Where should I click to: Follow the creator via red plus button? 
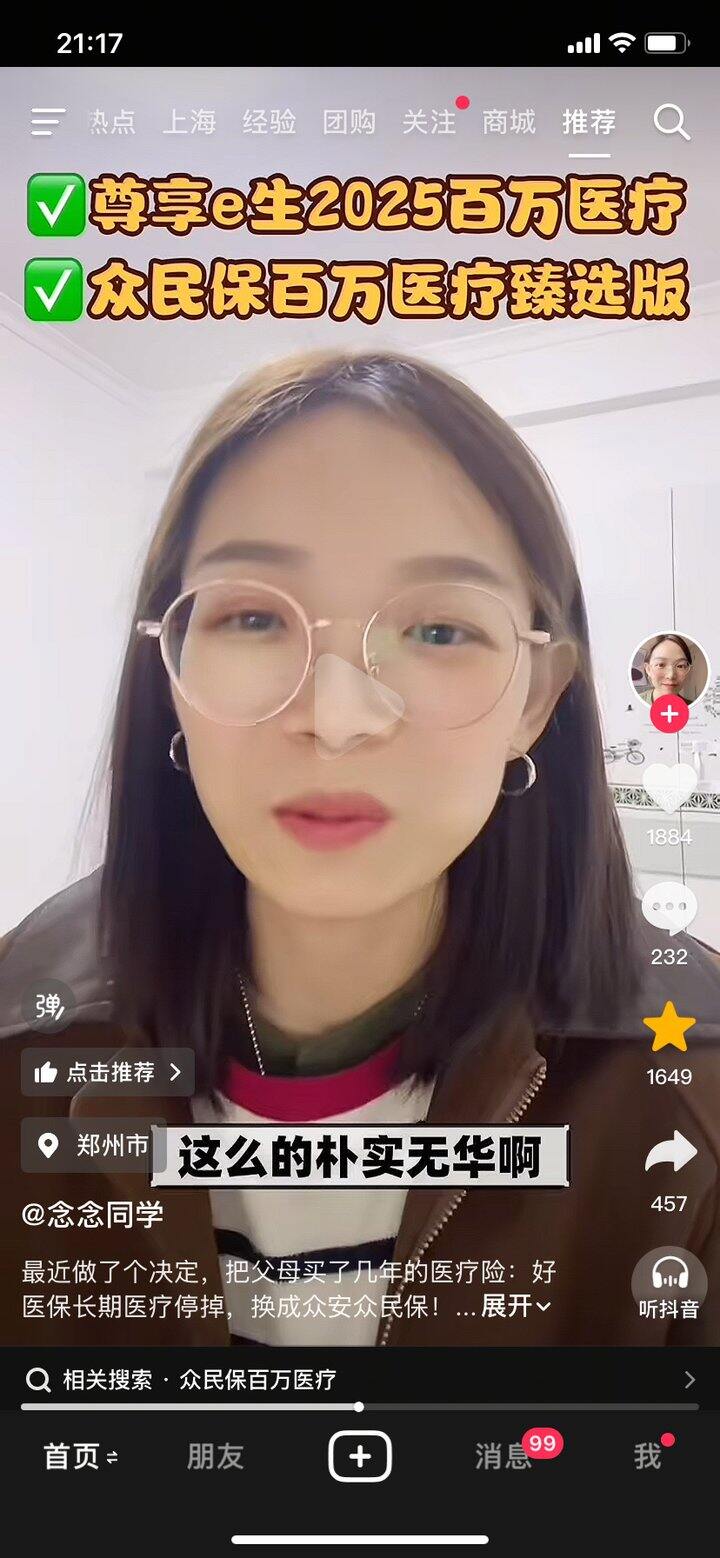[669, 715]
